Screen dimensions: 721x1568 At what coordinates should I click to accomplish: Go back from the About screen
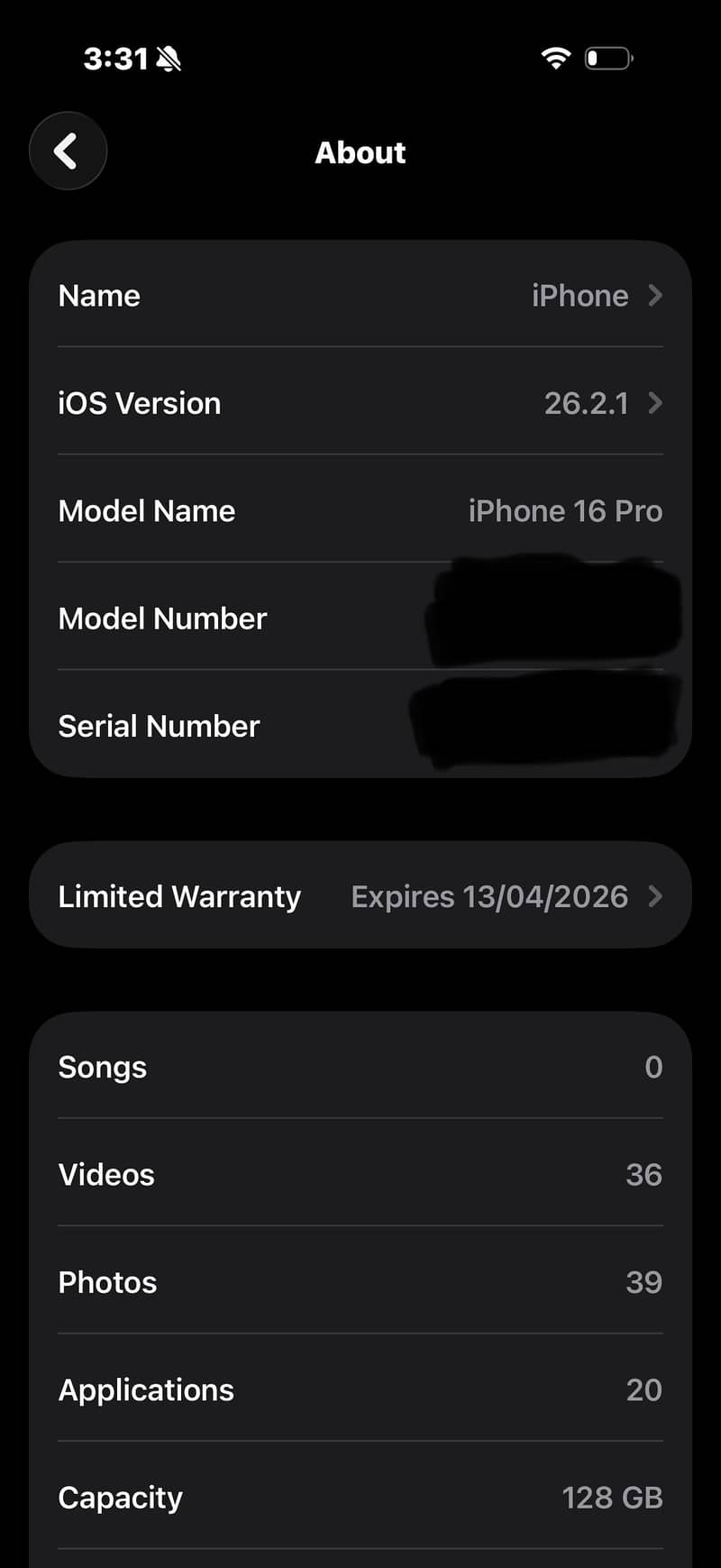pyautogui.click(x=68, y=151)
